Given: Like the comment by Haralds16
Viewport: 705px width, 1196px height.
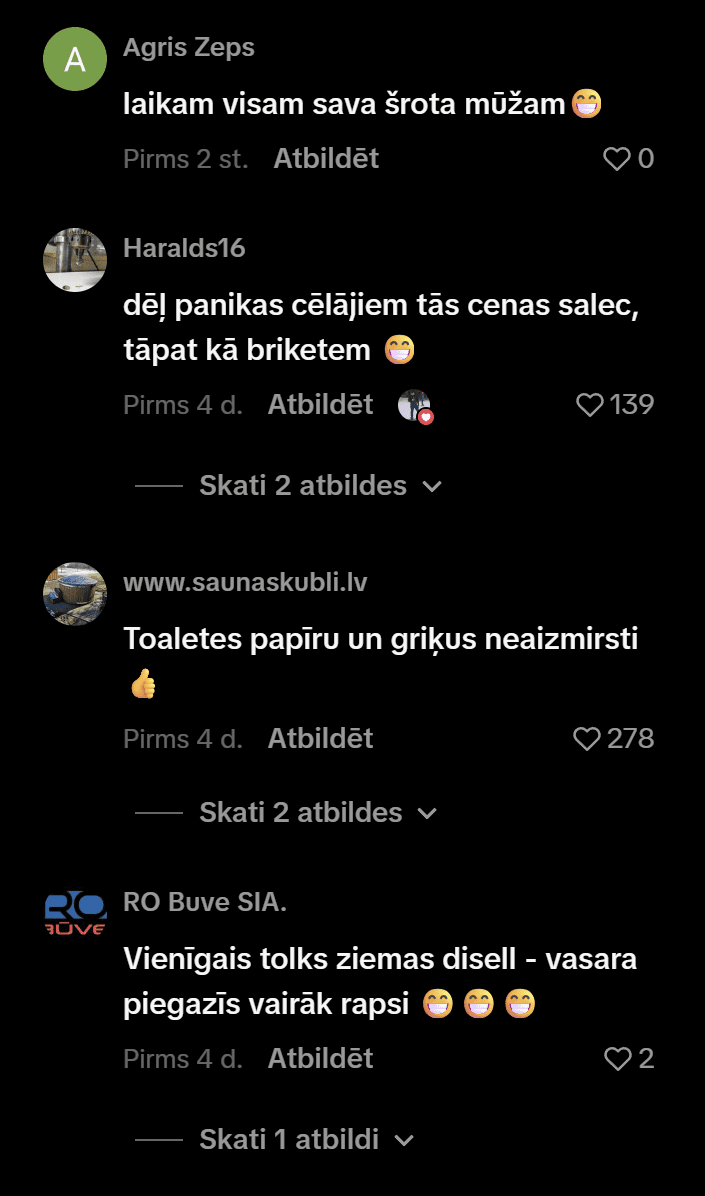Looking at the screenshot, I should (590, 405).
